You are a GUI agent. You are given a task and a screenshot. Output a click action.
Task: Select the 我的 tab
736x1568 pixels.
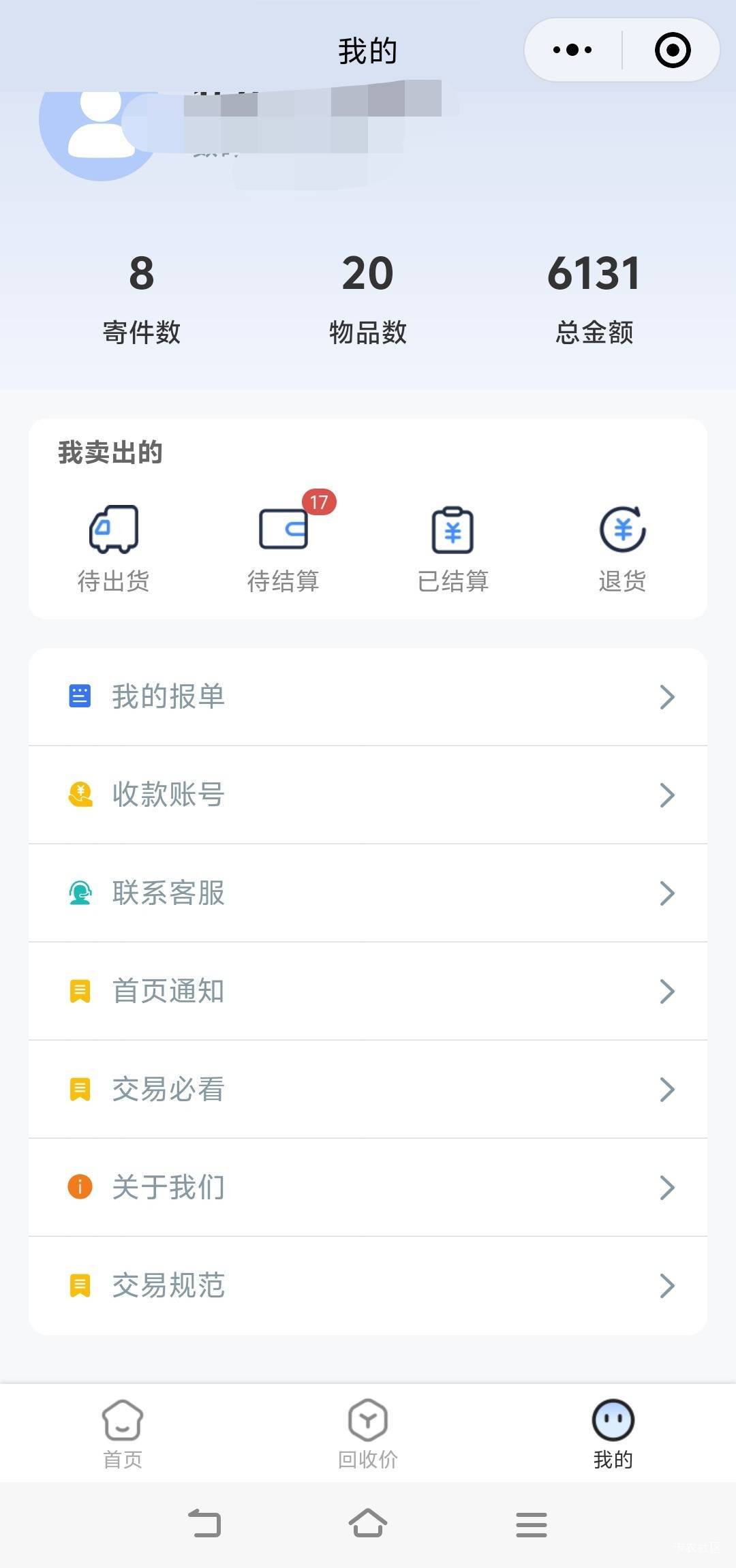613,1434
